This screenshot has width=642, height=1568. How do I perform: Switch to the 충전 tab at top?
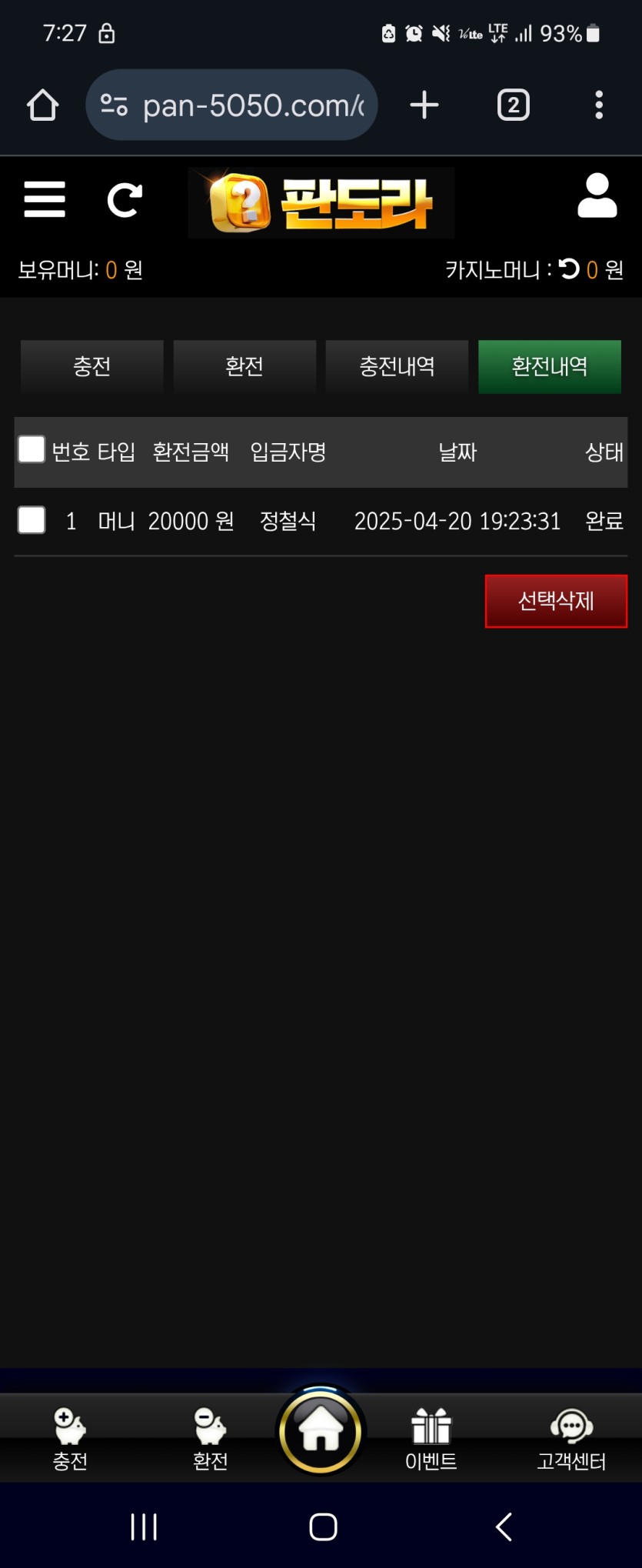[92, 366]
